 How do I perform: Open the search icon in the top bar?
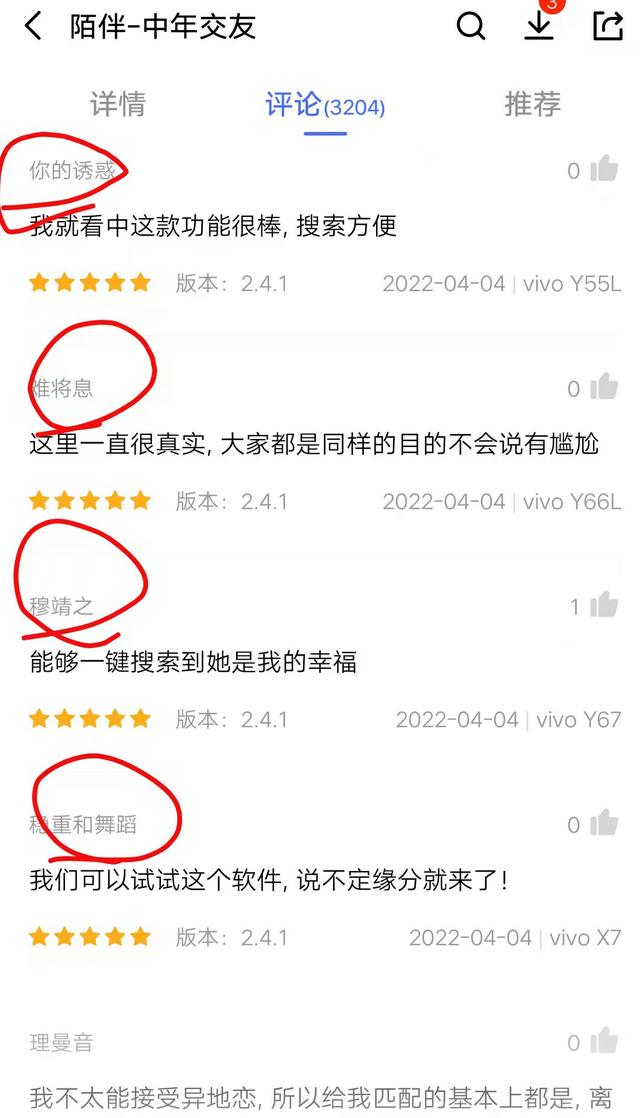tap(471, 26)
